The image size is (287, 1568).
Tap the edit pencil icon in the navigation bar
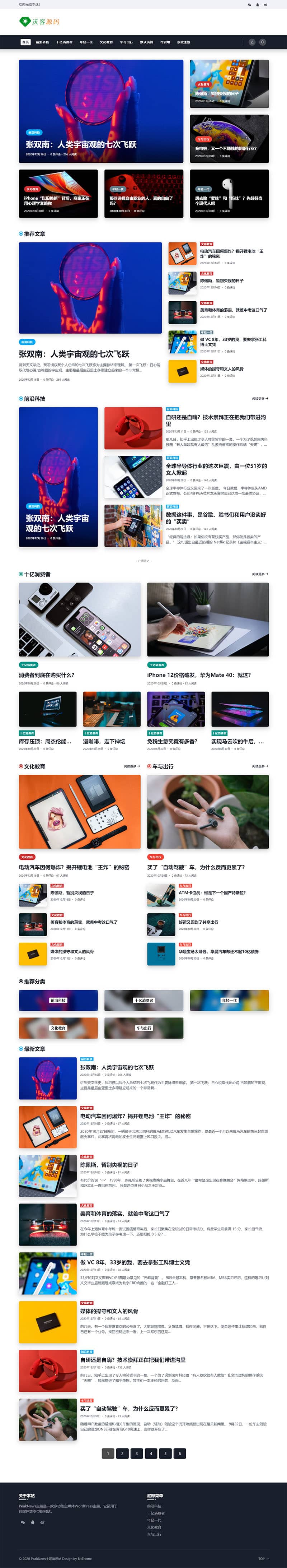(252, 42)
